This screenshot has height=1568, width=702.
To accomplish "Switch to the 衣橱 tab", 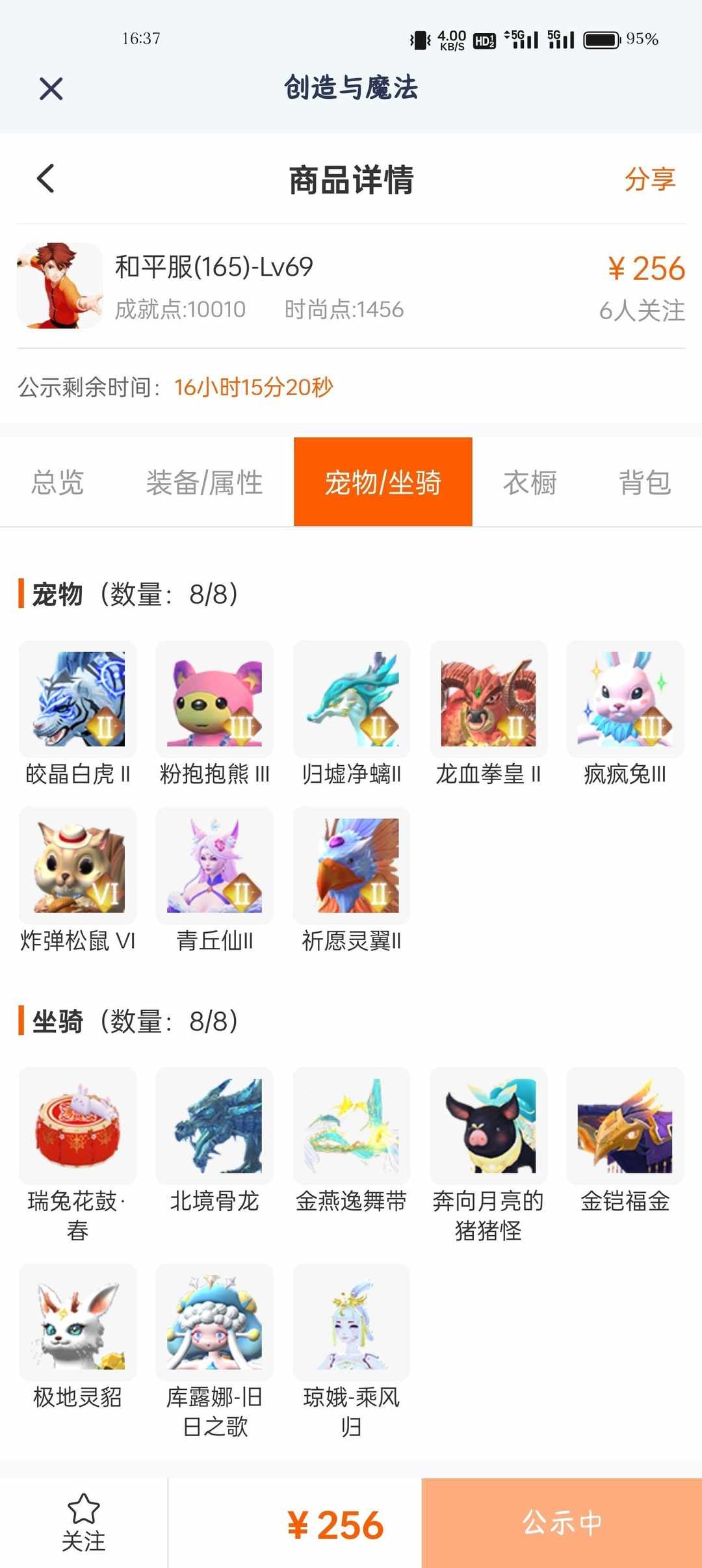I will (530, 482).
